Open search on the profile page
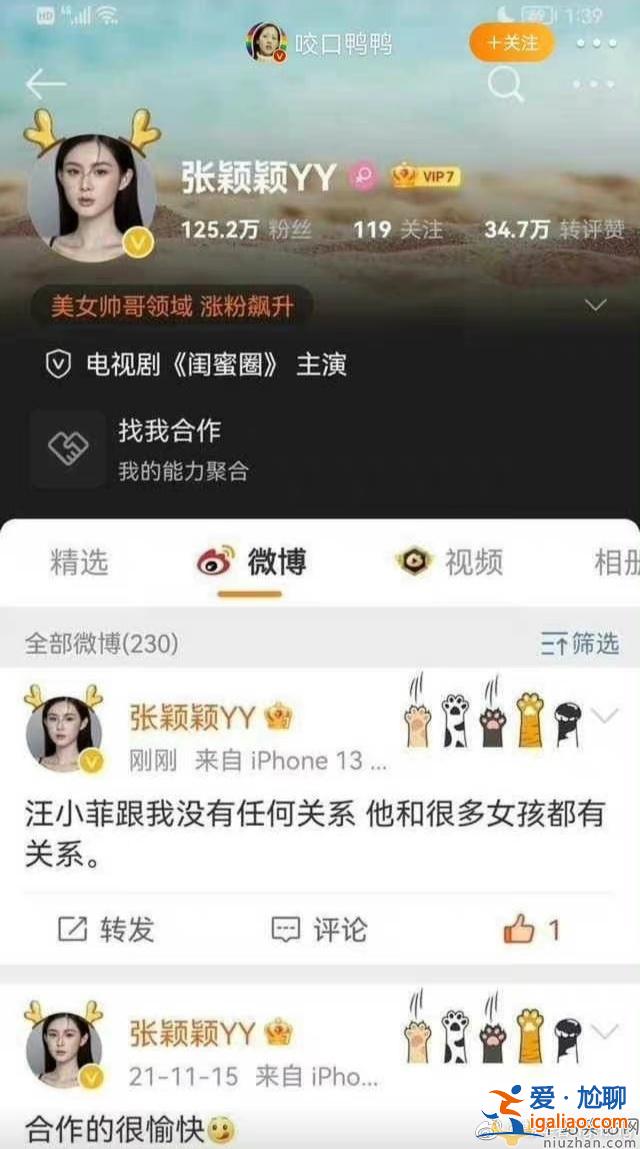640x1149 pixels. pyautogui.click(x=506, y=85)
